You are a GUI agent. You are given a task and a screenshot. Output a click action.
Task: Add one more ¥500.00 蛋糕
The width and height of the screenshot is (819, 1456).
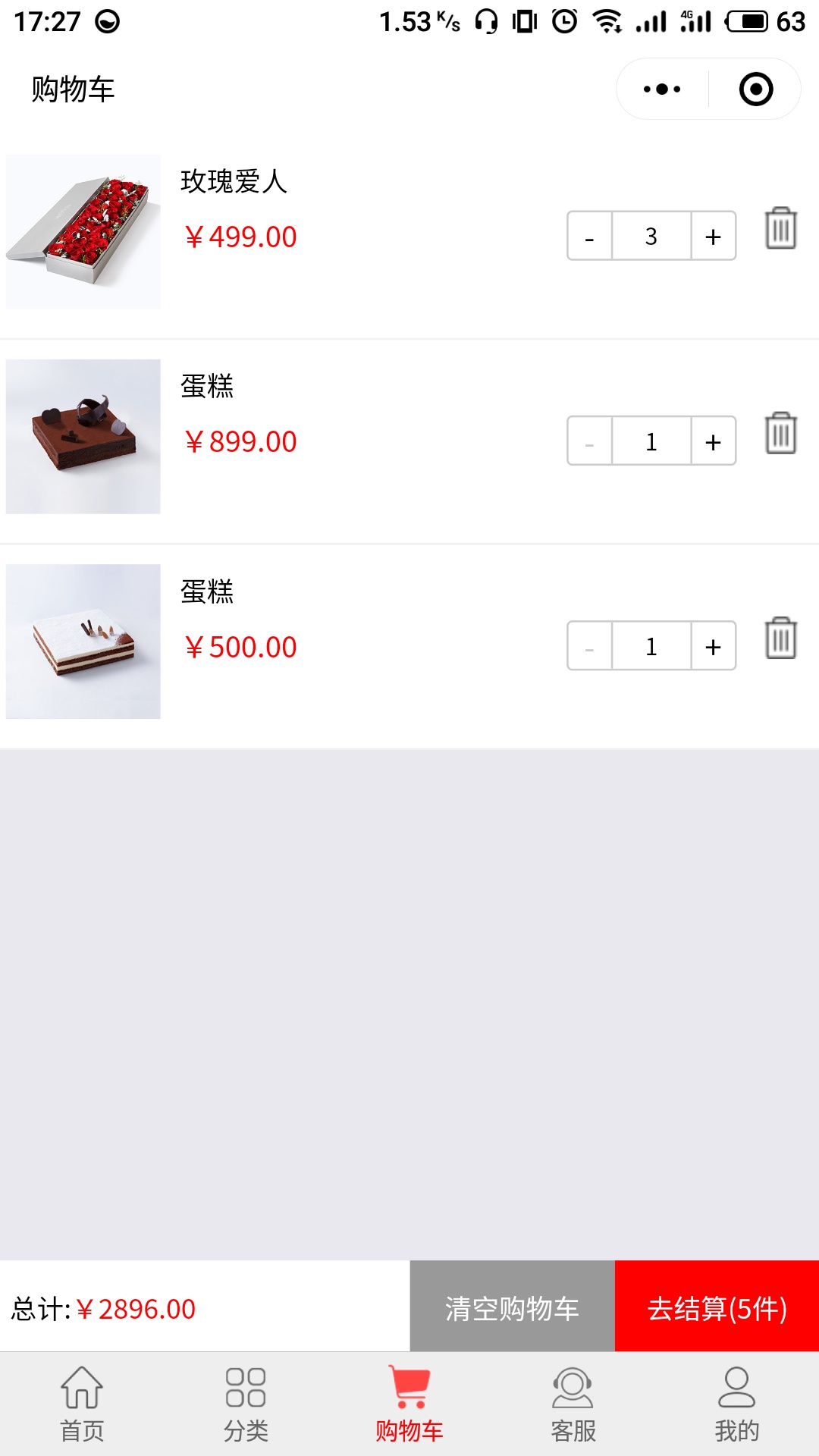pyautogui.click(x=713, y=646)
